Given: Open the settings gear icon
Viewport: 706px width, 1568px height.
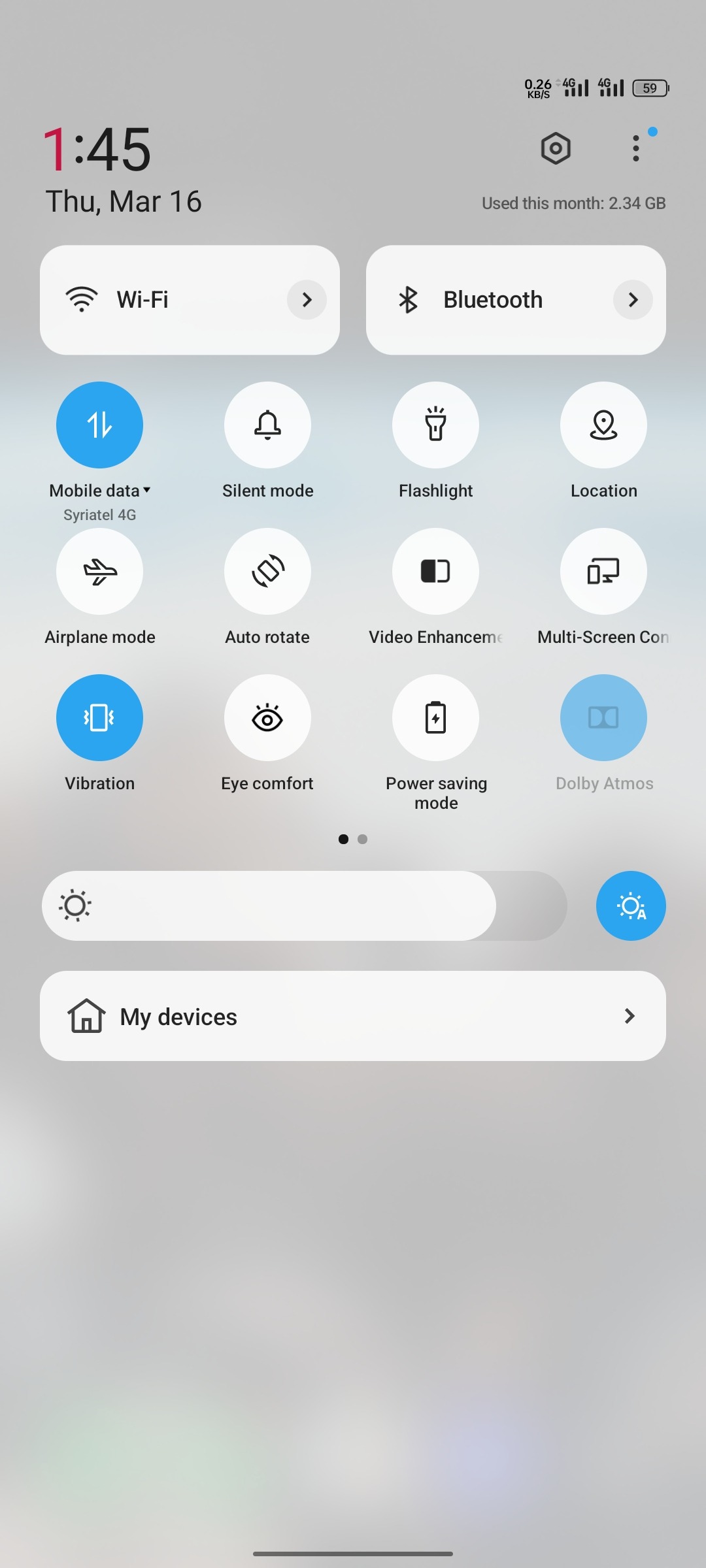Looking at the screenshot, I should [556, 148].
